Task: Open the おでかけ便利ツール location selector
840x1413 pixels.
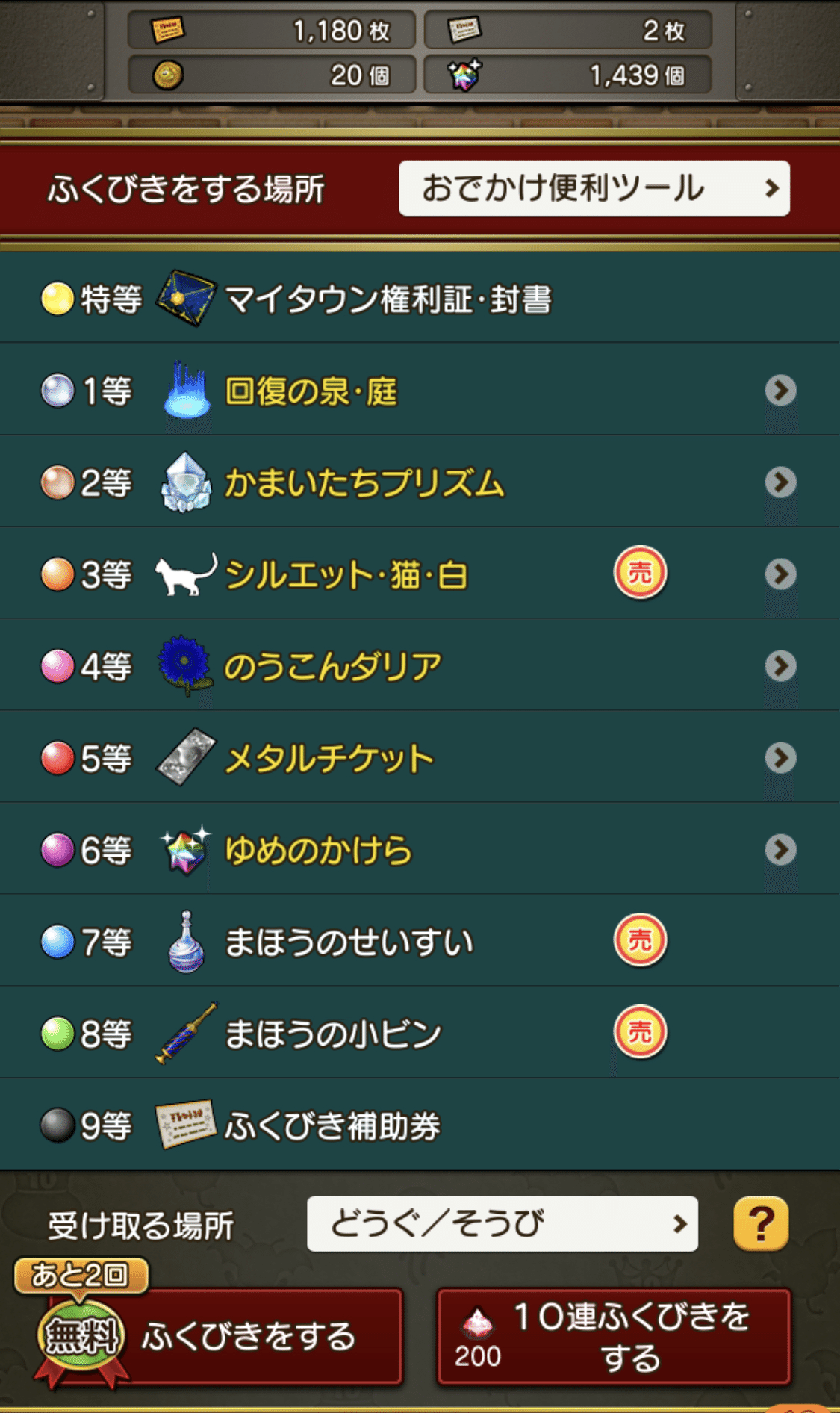Action: [594, 188]
